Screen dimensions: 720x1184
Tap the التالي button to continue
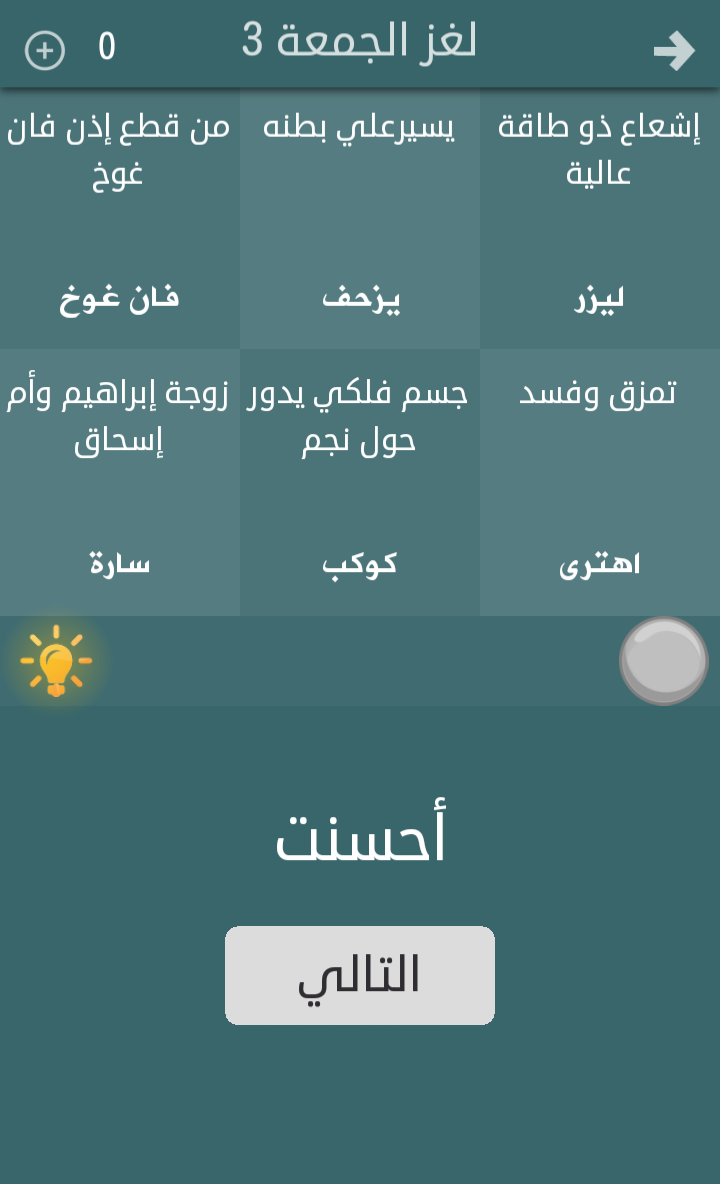[359, 975]
